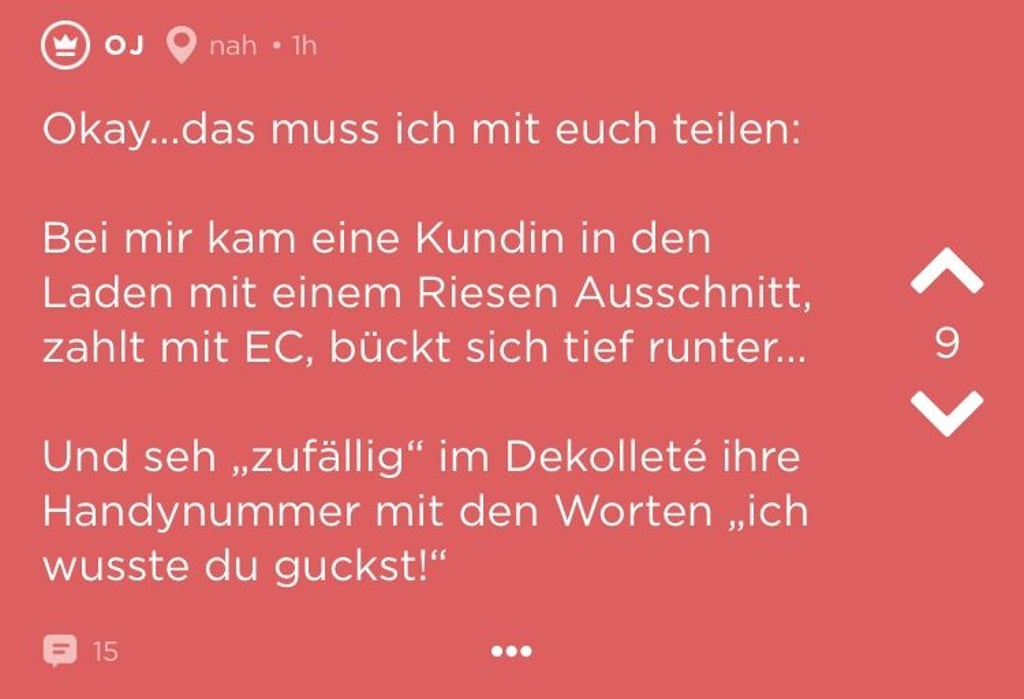This screenshot has height=699, width=1024.
Task: Upvote this Jodel post
Action: (x=946, y=273)
